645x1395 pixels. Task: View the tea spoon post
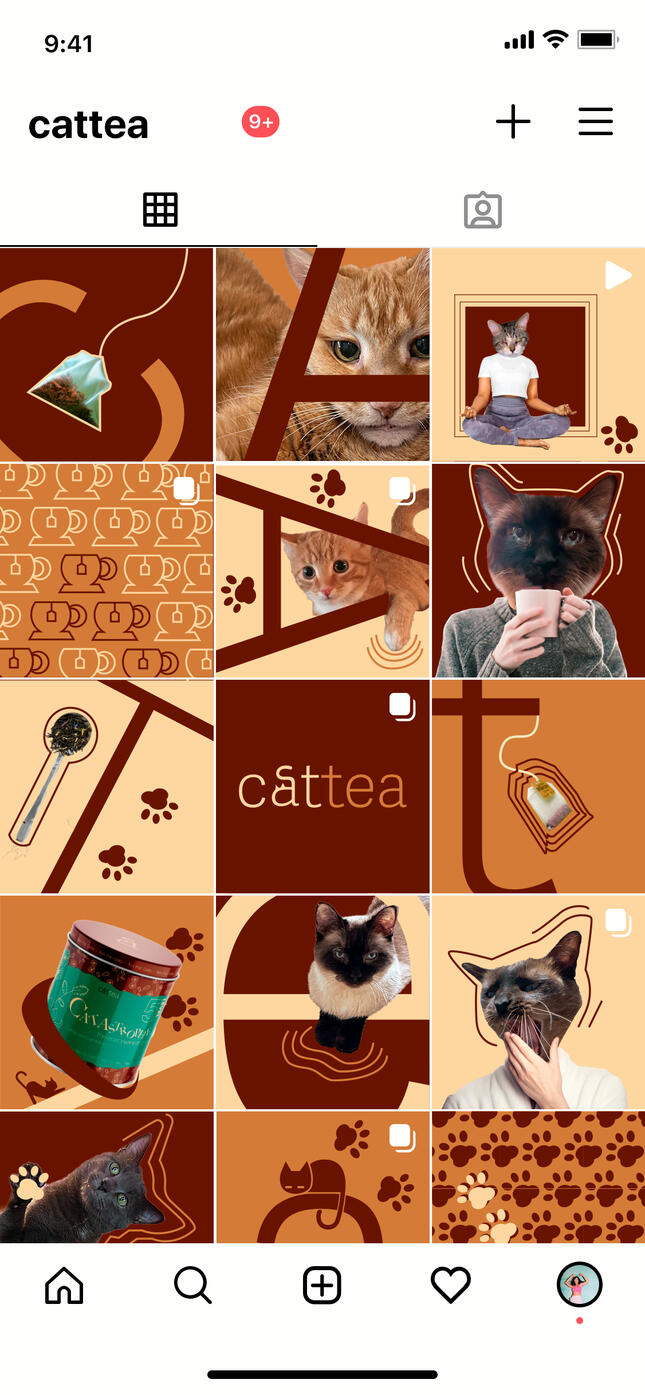106,786
